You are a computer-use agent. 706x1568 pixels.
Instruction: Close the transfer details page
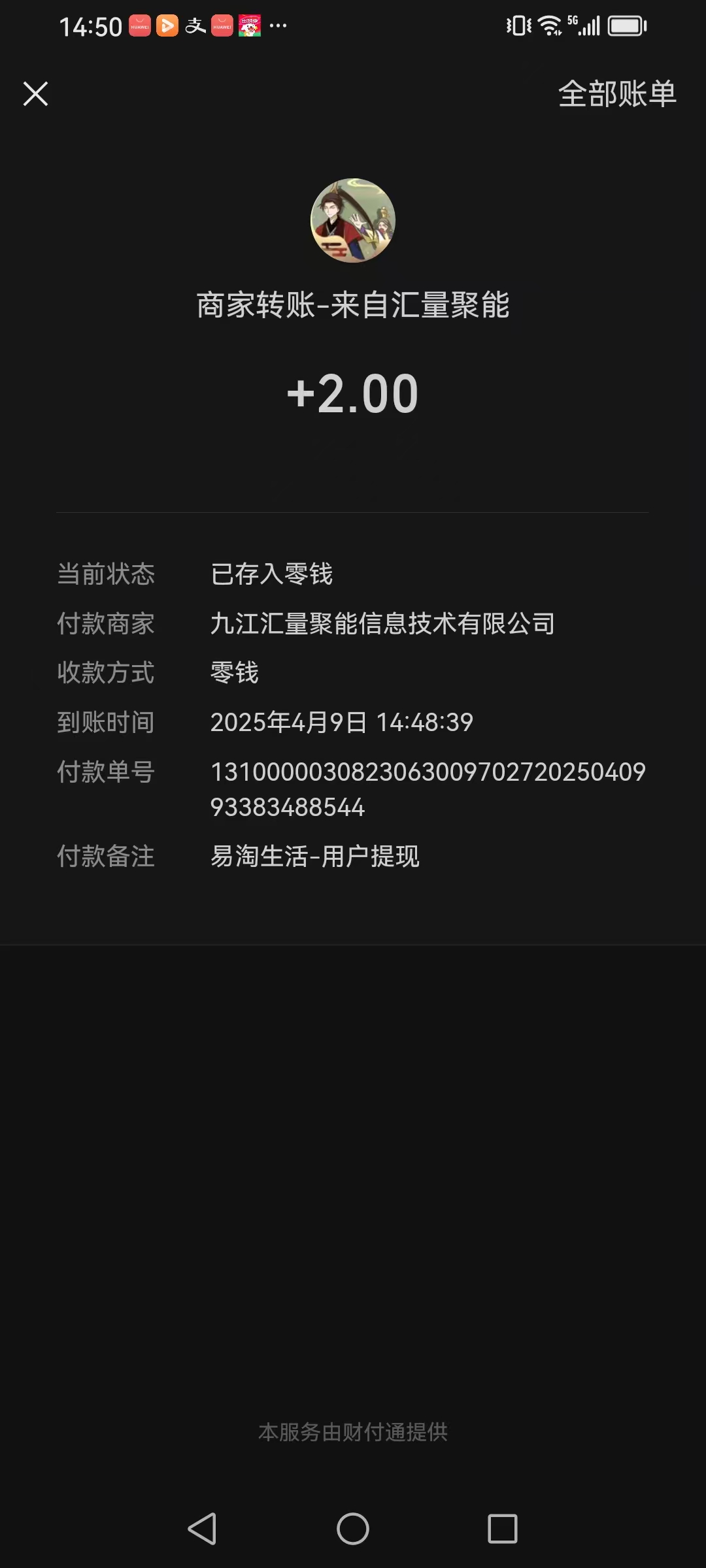[36, 94]
